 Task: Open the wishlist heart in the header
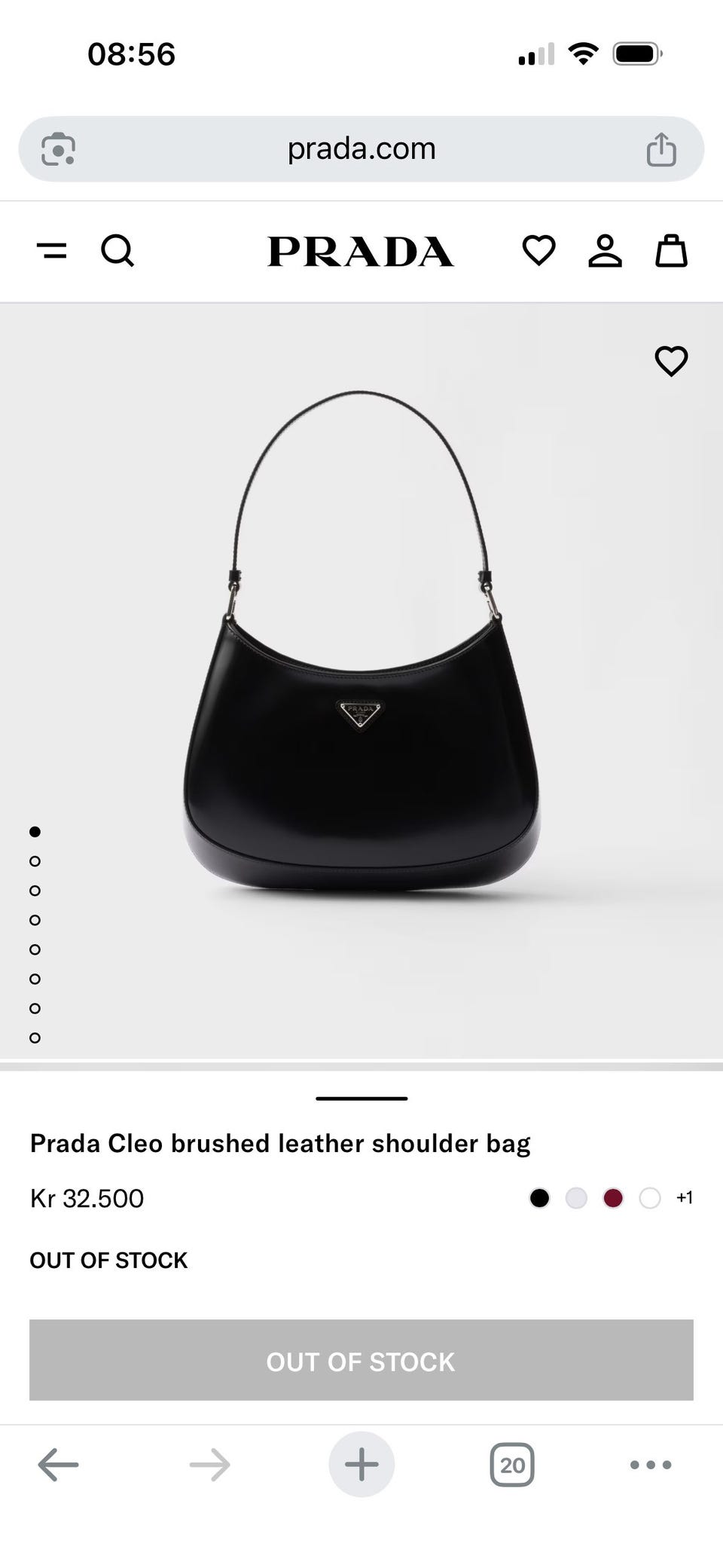coord(538,250)
